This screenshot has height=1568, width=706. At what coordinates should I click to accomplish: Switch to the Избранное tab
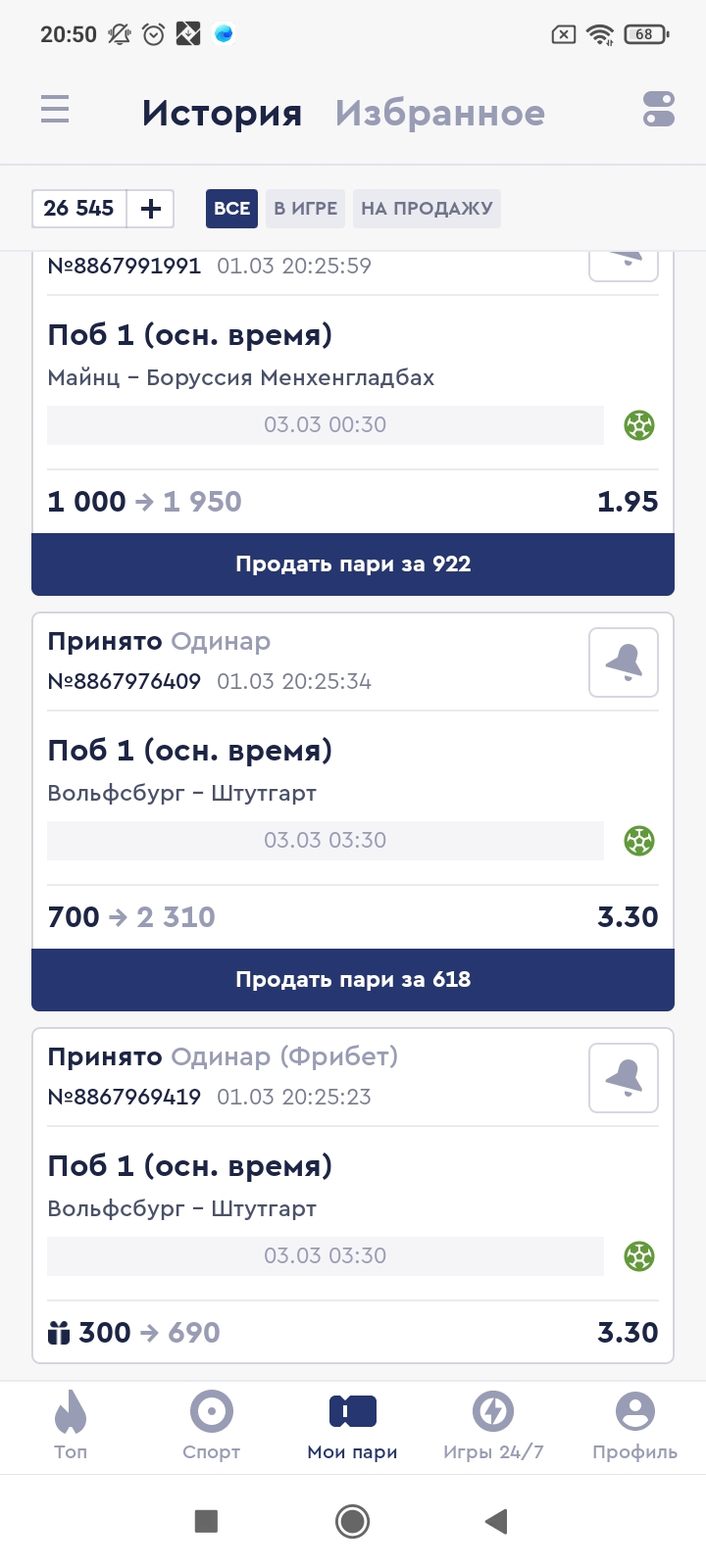439,113
